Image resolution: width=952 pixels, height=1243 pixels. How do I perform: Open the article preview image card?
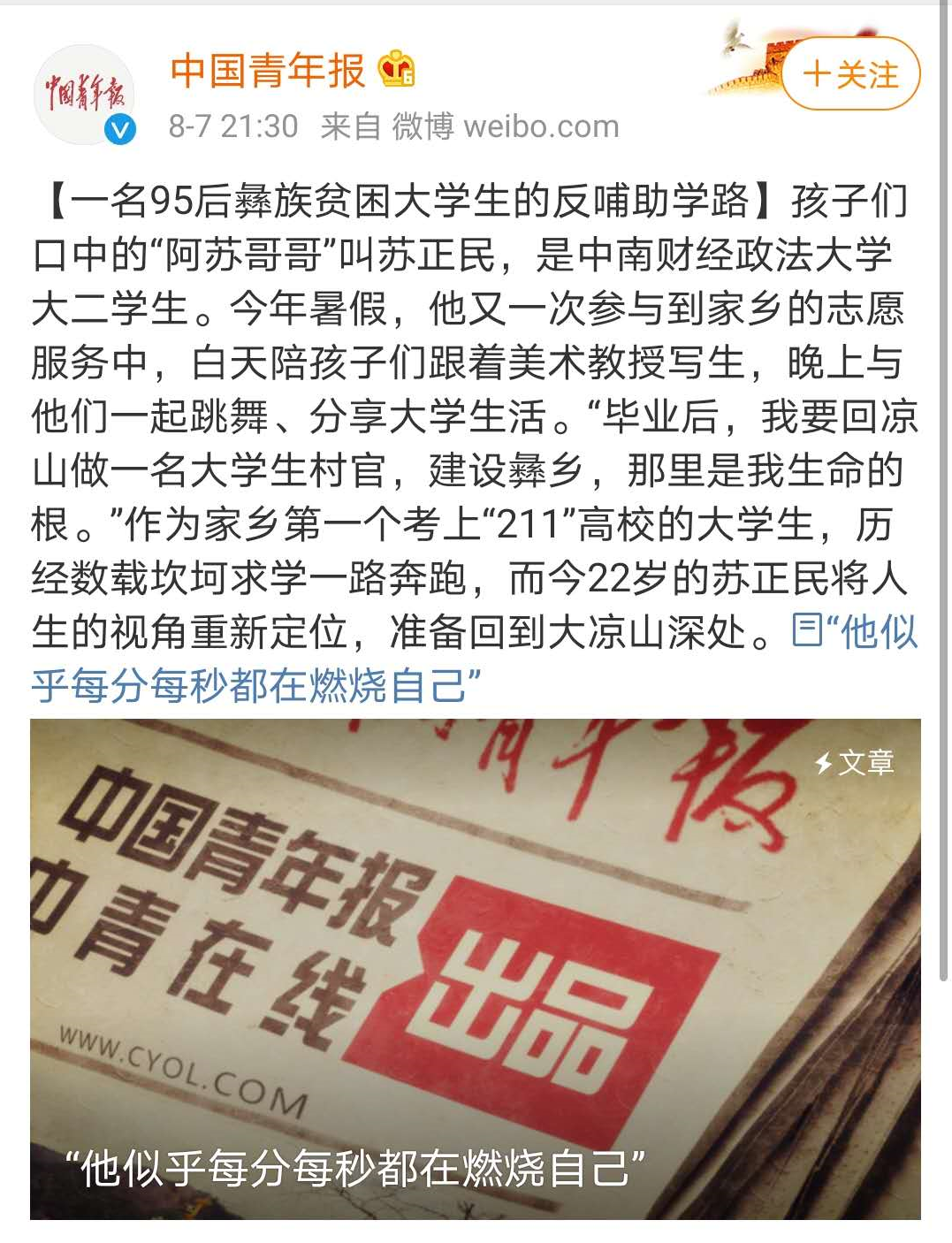click(476, 968)
